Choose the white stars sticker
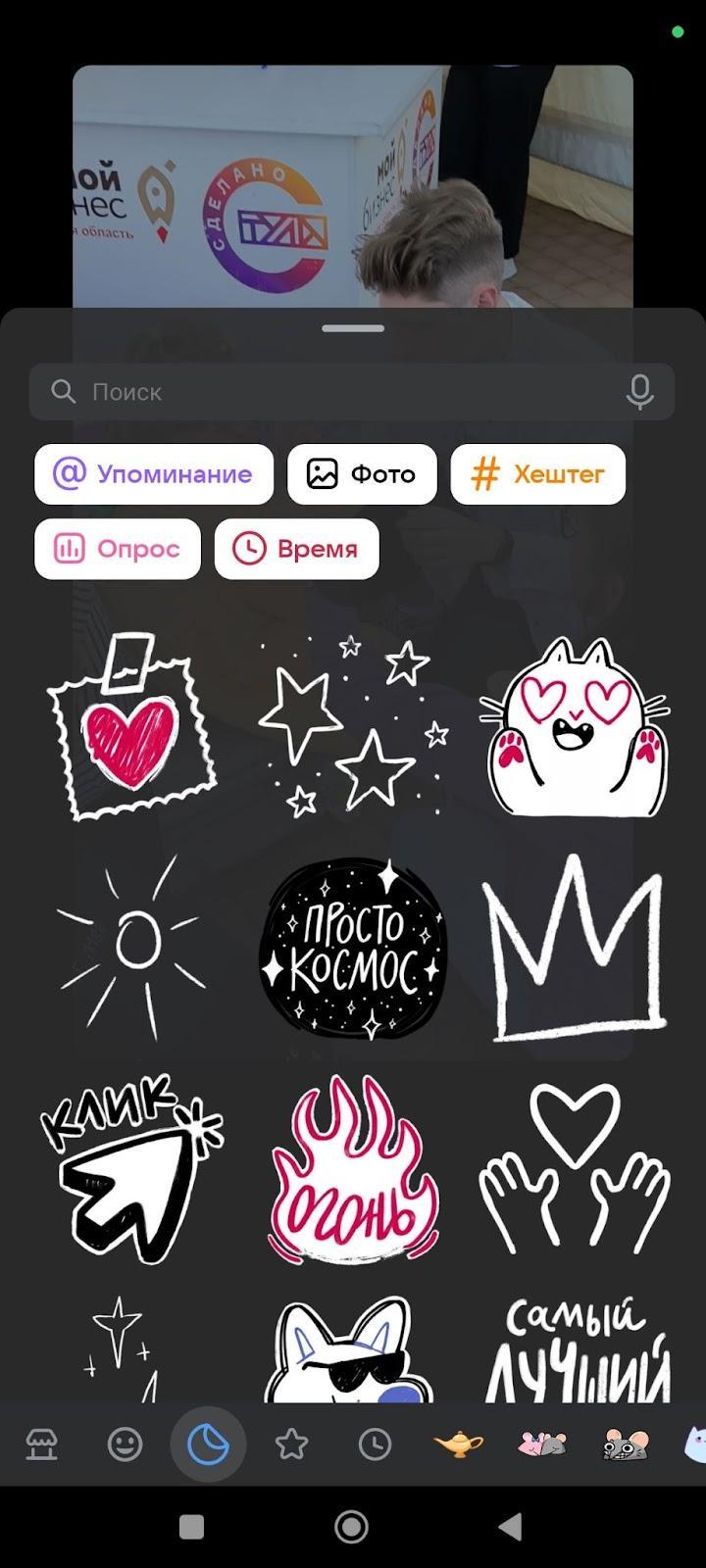 coord(353,727)
